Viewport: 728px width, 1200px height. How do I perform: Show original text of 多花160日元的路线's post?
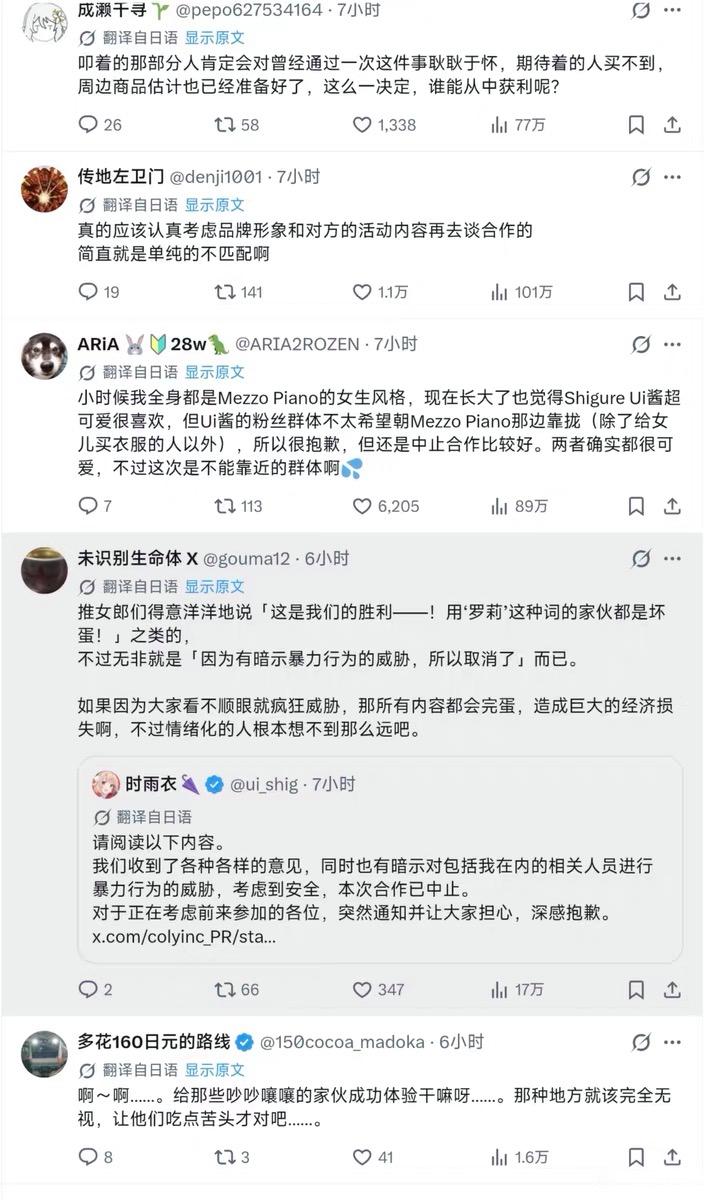pyautogui.click(x=214, y=1069)
